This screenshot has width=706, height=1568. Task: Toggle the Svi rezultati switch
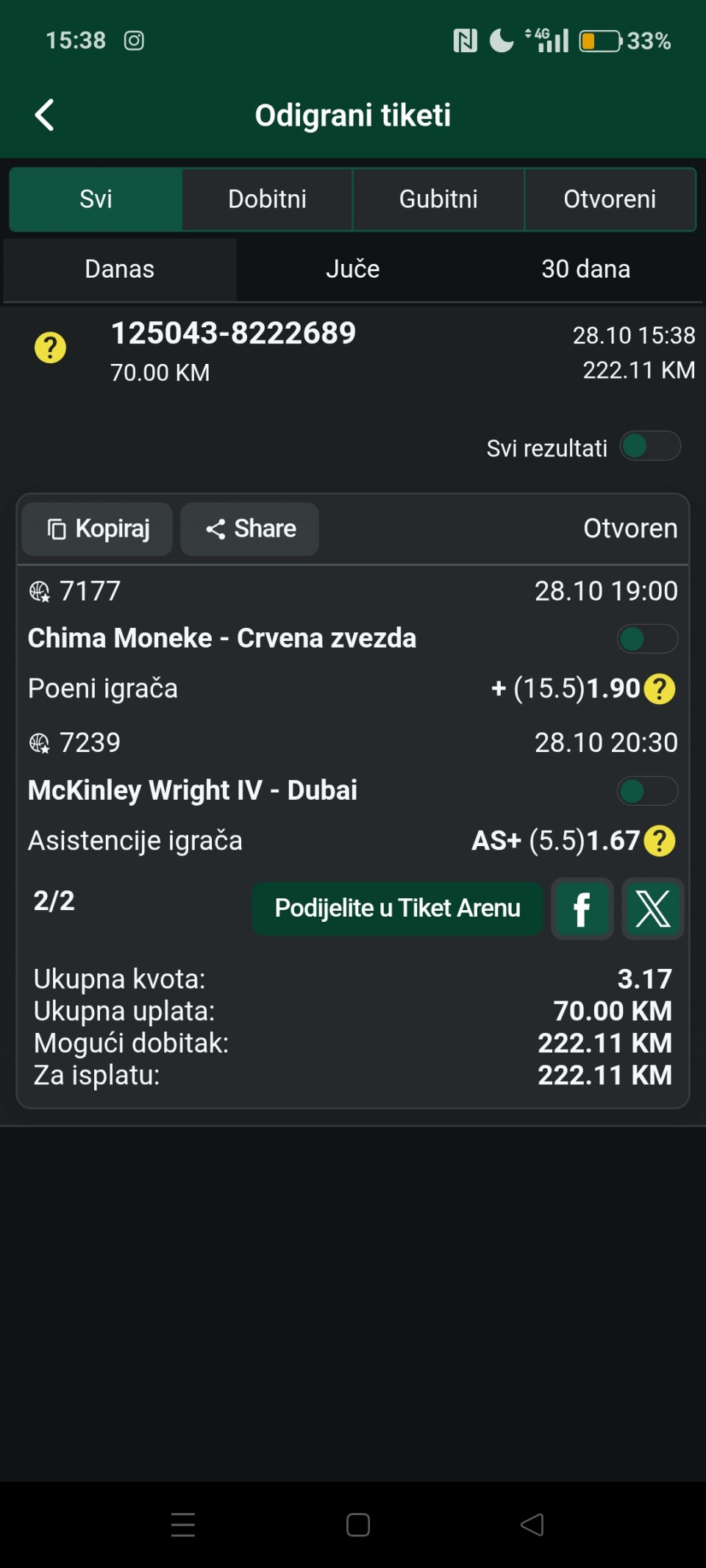(x=649, y=446)
